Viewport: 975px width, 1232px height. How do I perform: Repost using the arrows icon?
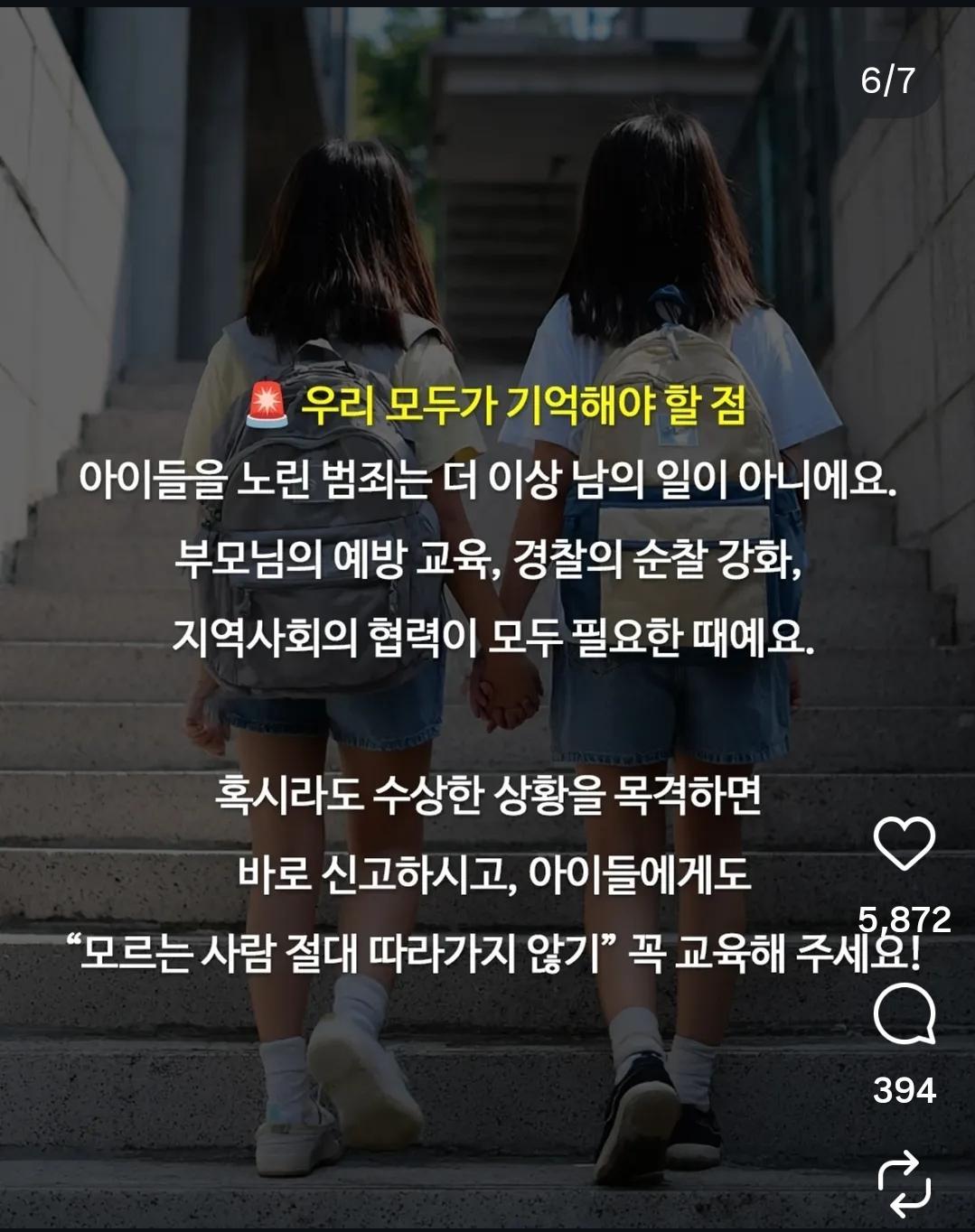[x=904, y=1183]
